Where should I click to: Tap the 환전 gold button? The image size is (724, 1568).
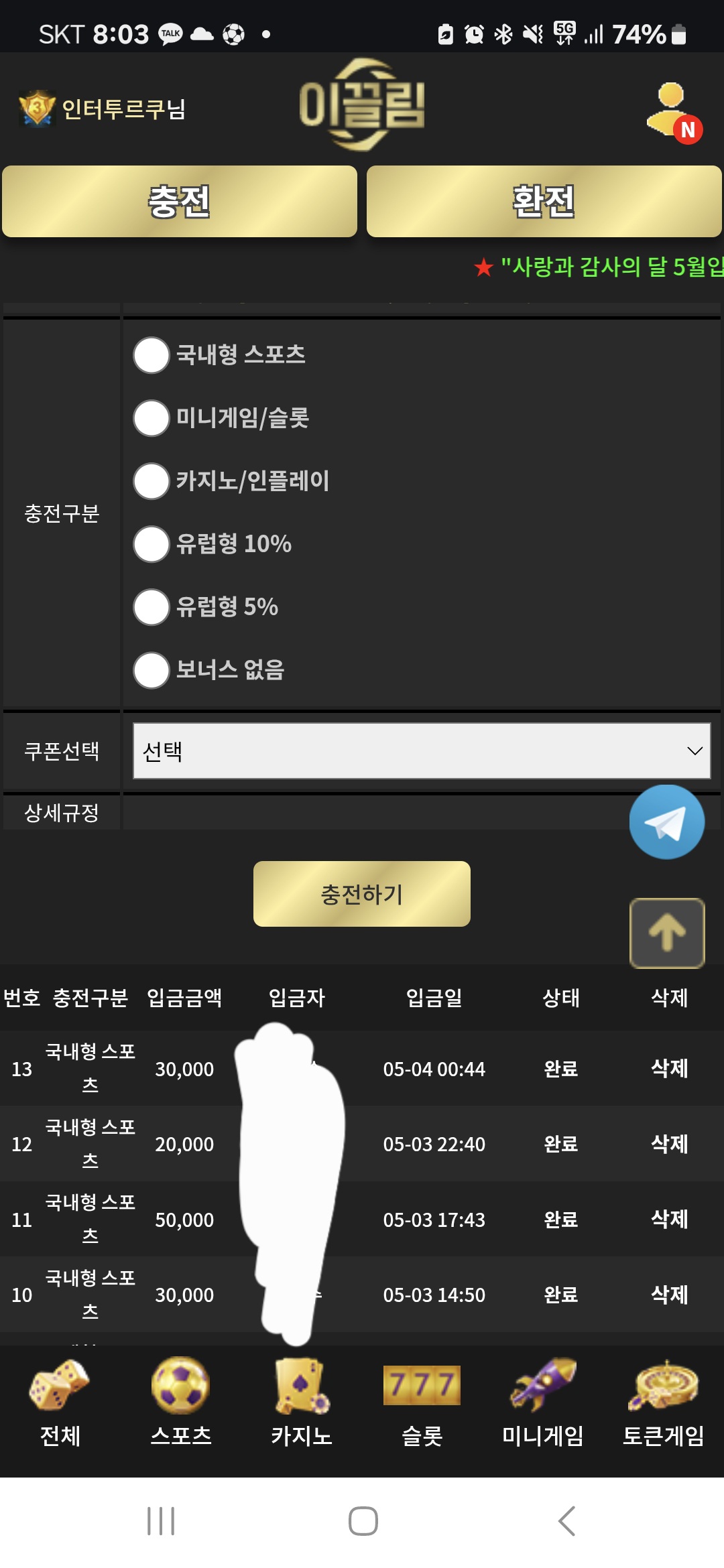(x=544, y=201)
